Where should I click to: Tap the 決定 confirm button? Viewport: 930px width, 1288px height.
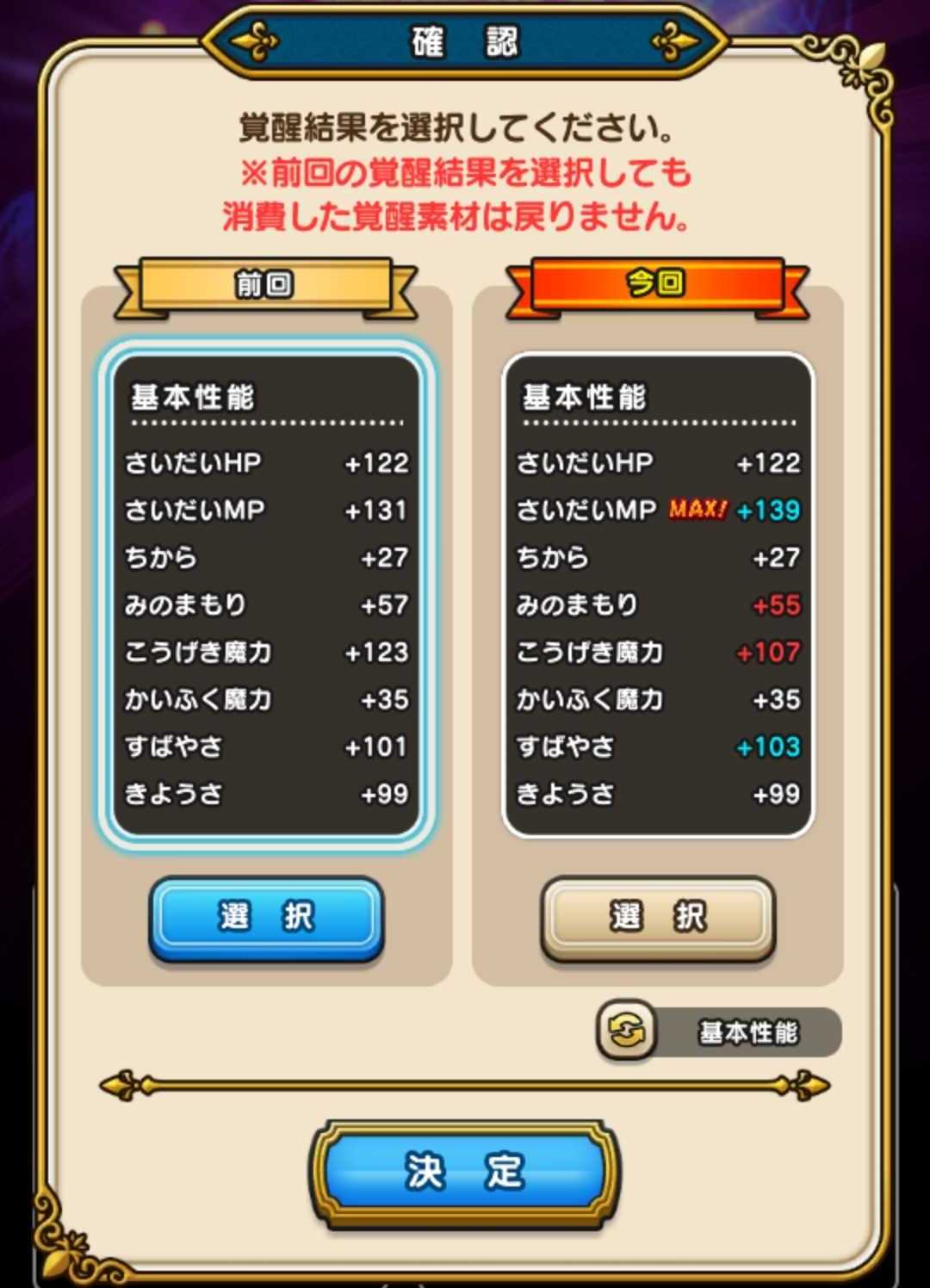(464, 1172)
